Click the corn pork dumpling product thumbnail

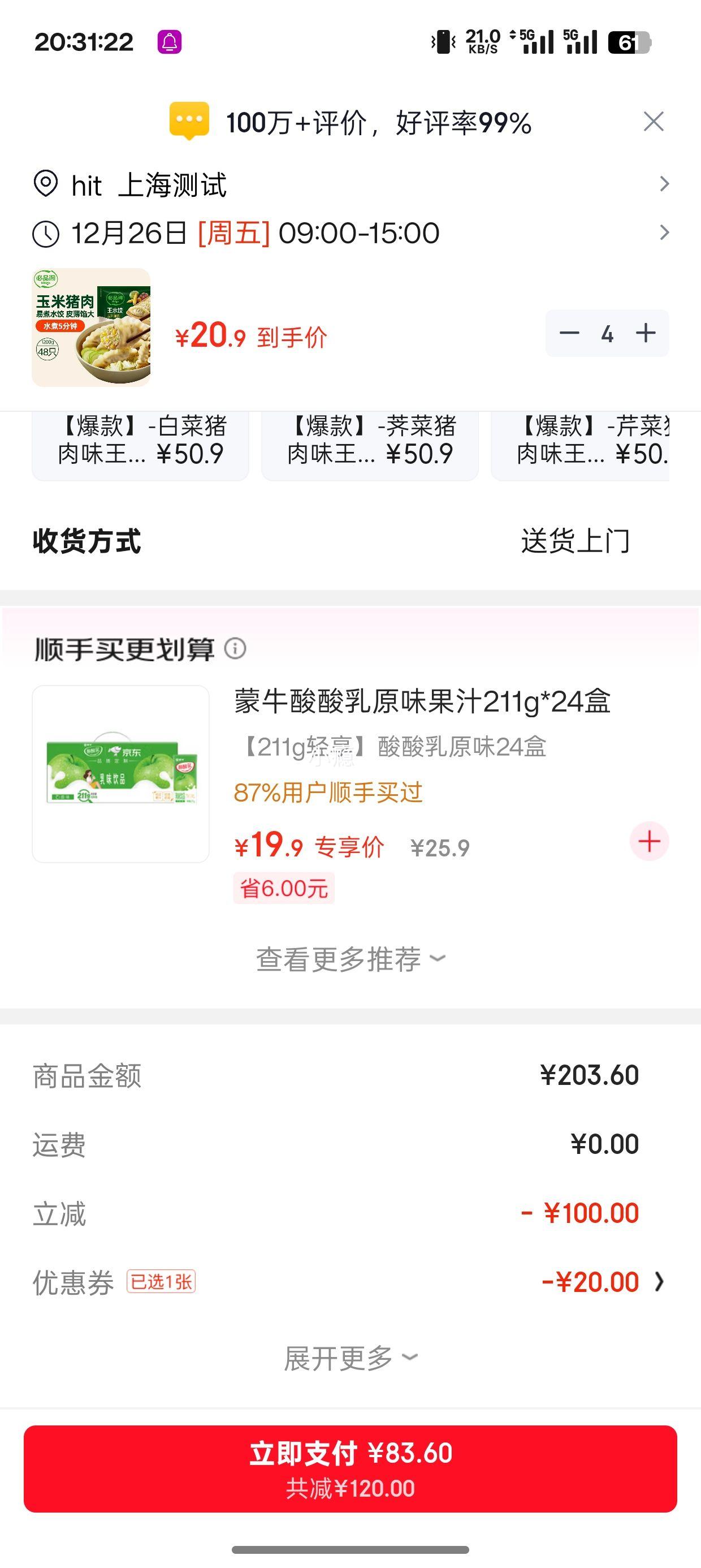pyautogui.click(x=90, y=333)
